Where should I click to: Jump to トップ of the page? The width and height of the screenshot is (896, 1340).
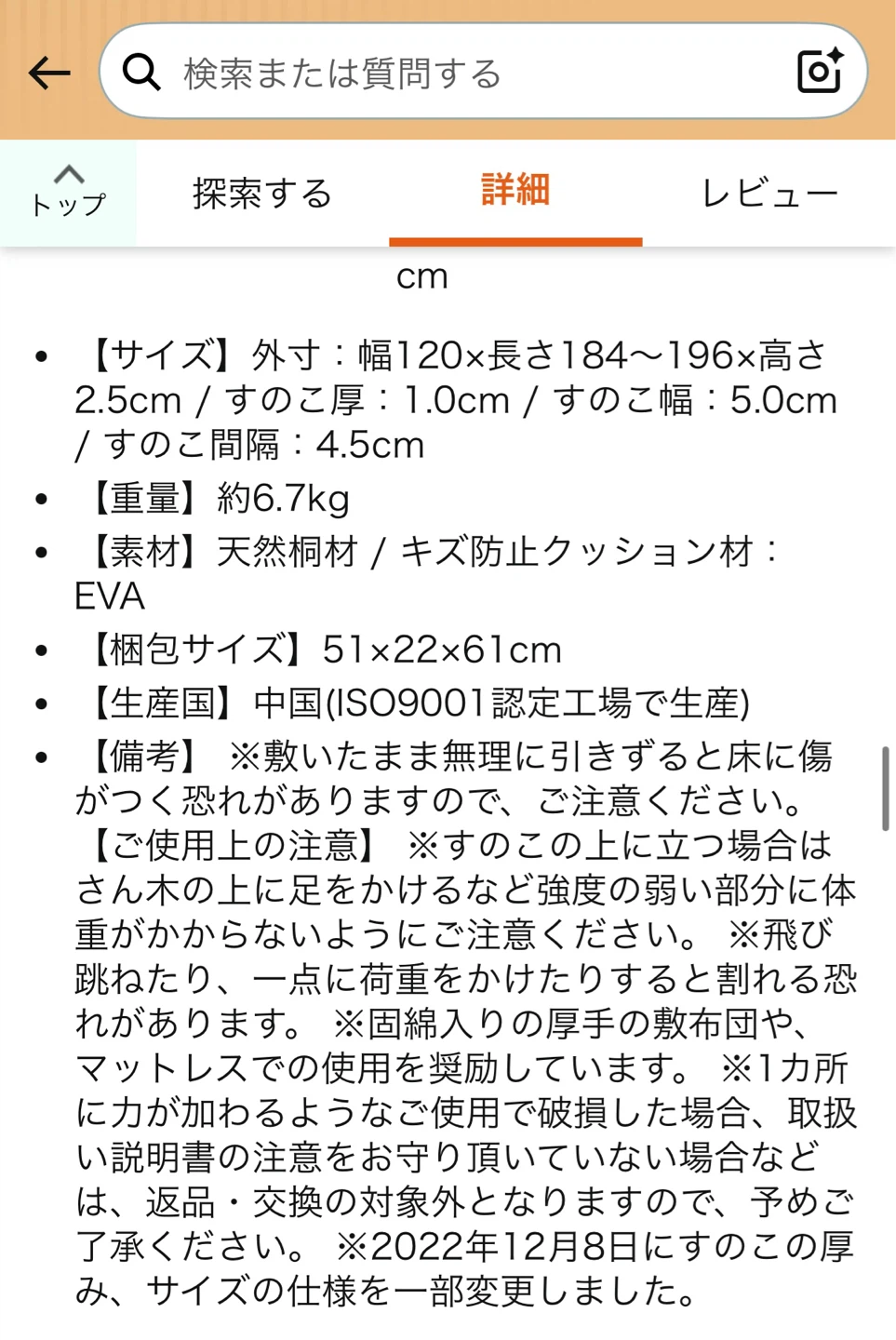[x=68, y=193]
